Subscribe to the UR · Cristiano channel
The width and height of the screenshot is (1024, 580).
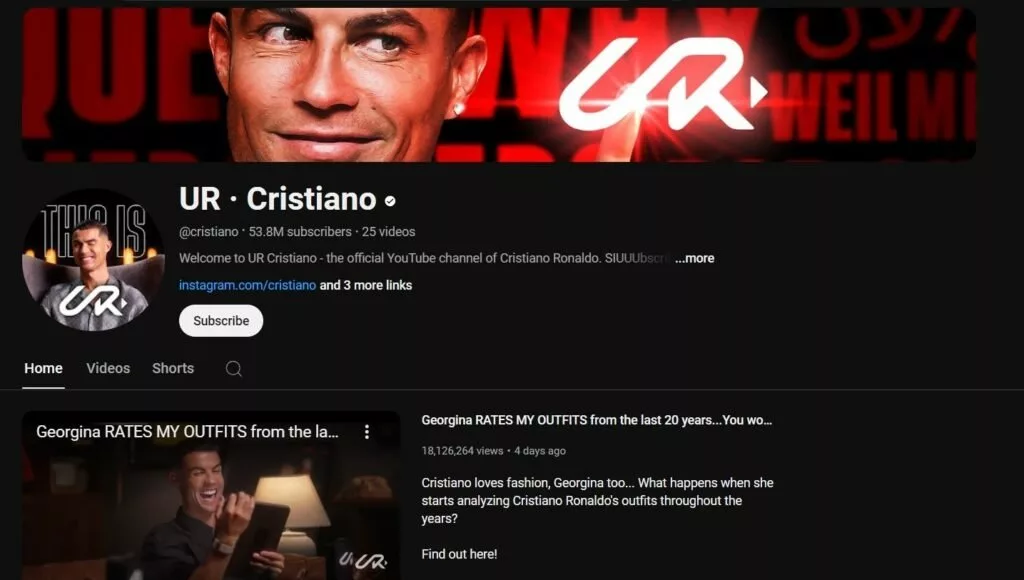(x=221, y=321)
